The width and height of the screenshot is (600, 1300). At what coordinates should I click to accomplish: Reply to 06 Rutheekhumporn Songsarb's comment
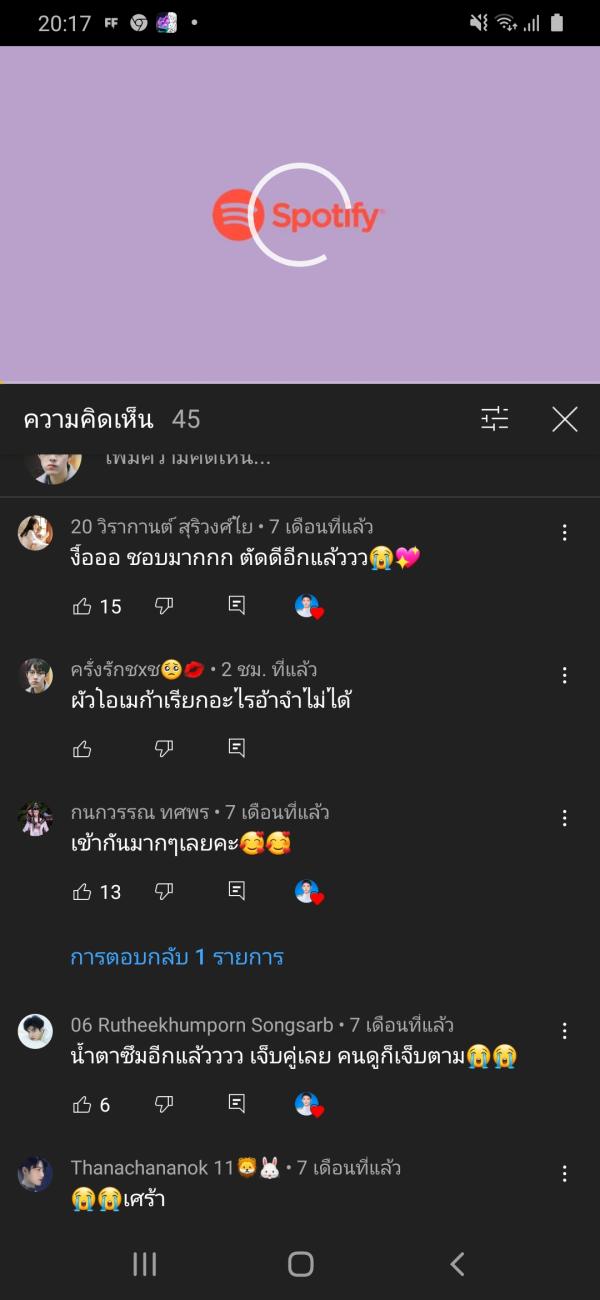[236, 1103]
